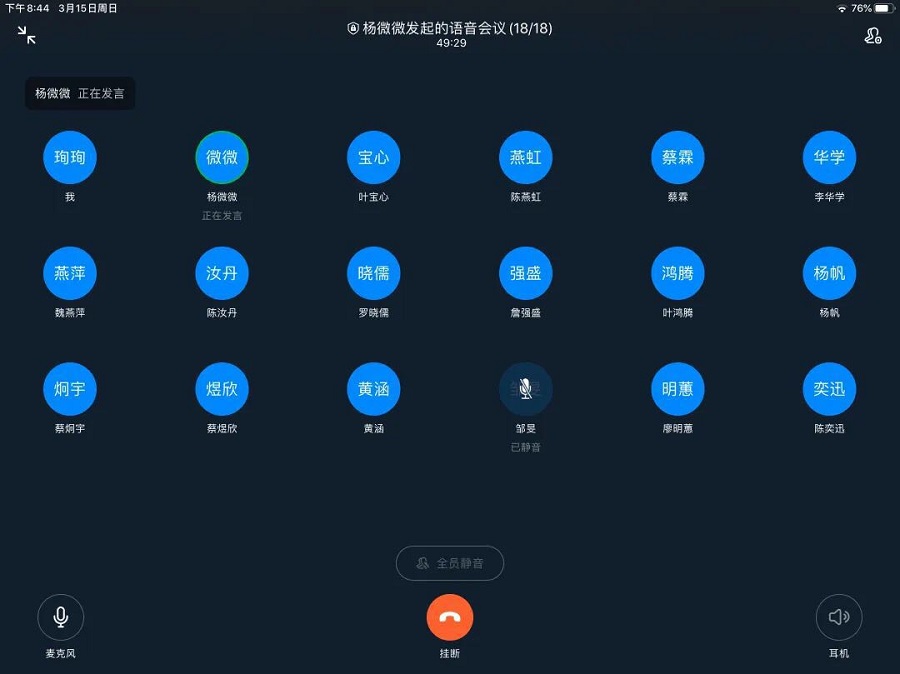Toggle the 麦克风 microphone button
Image resolution: width=900 pixels, height=674 pixels.
click(x=60, y=617)
